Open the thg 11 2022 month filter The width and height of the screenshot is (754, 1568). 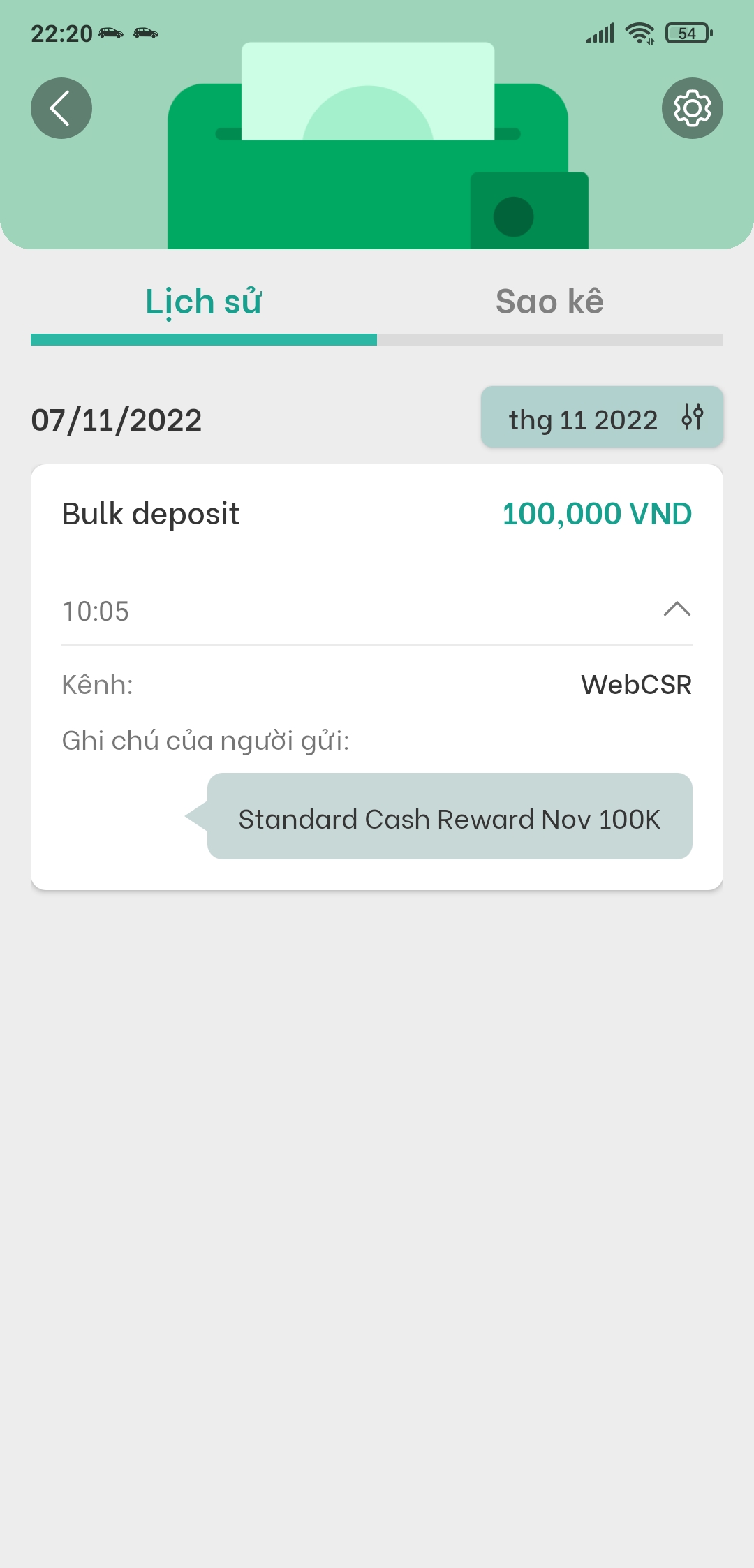point(602,417)
